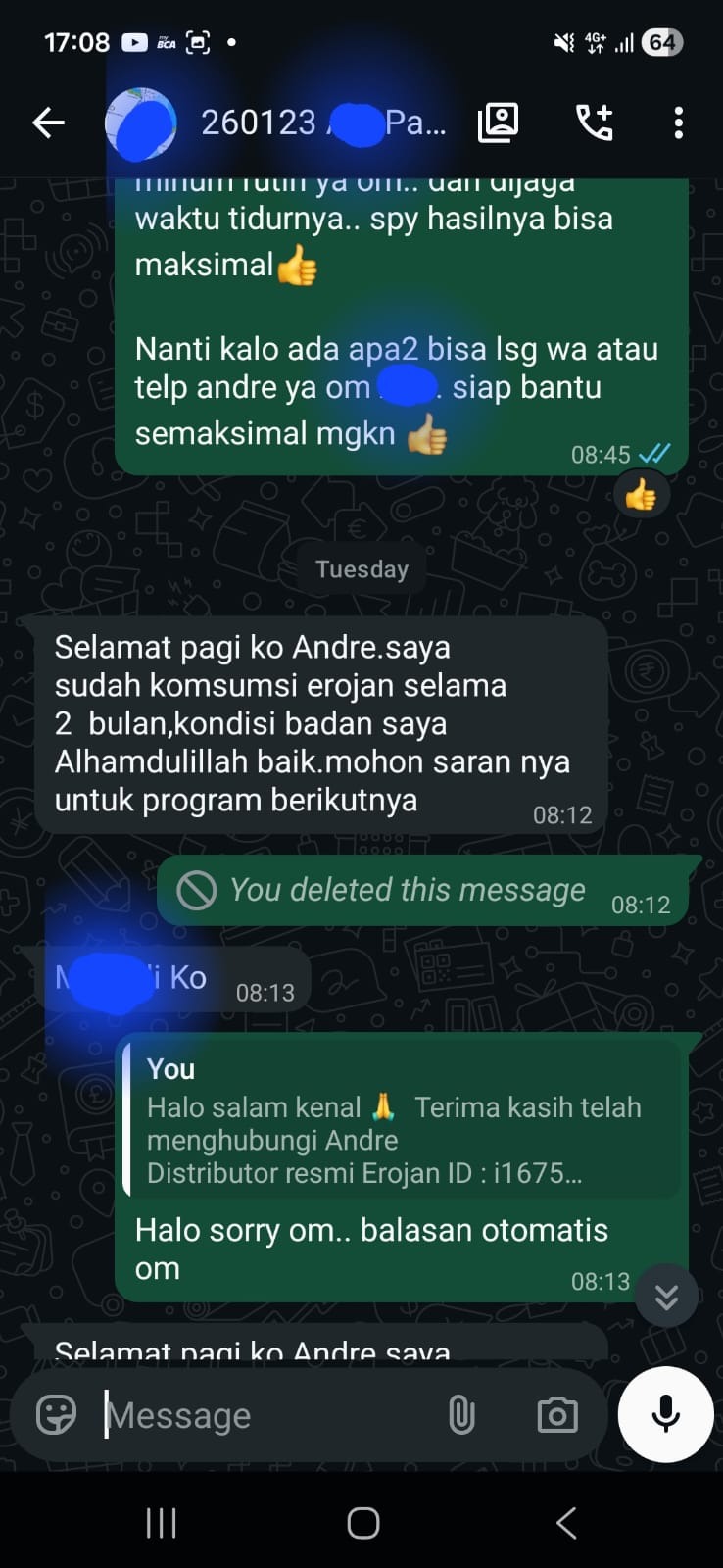
Task: Start a call with the phone icon
Action: pos(594,122)
